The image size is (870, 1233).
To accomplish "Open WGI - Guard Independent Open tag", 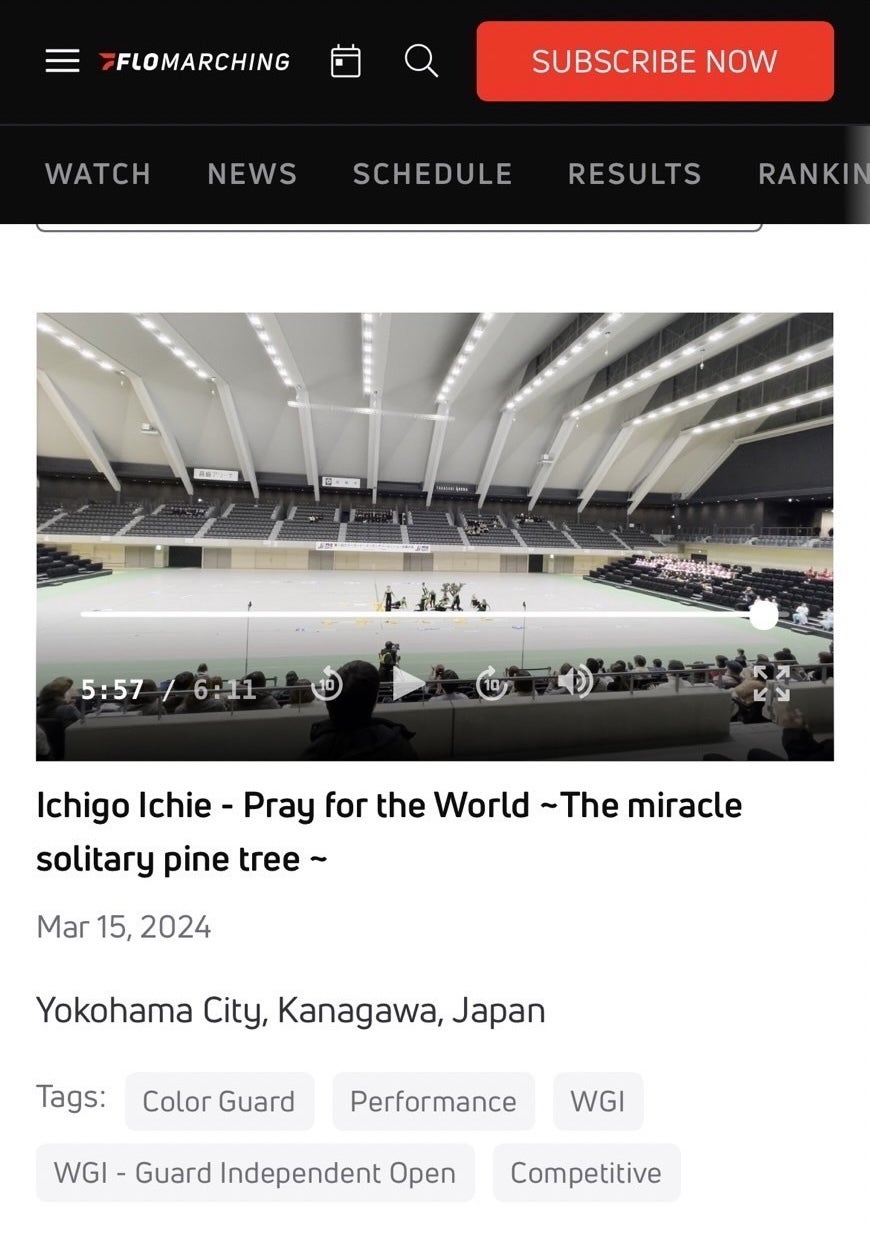I will pos(255,1173).
